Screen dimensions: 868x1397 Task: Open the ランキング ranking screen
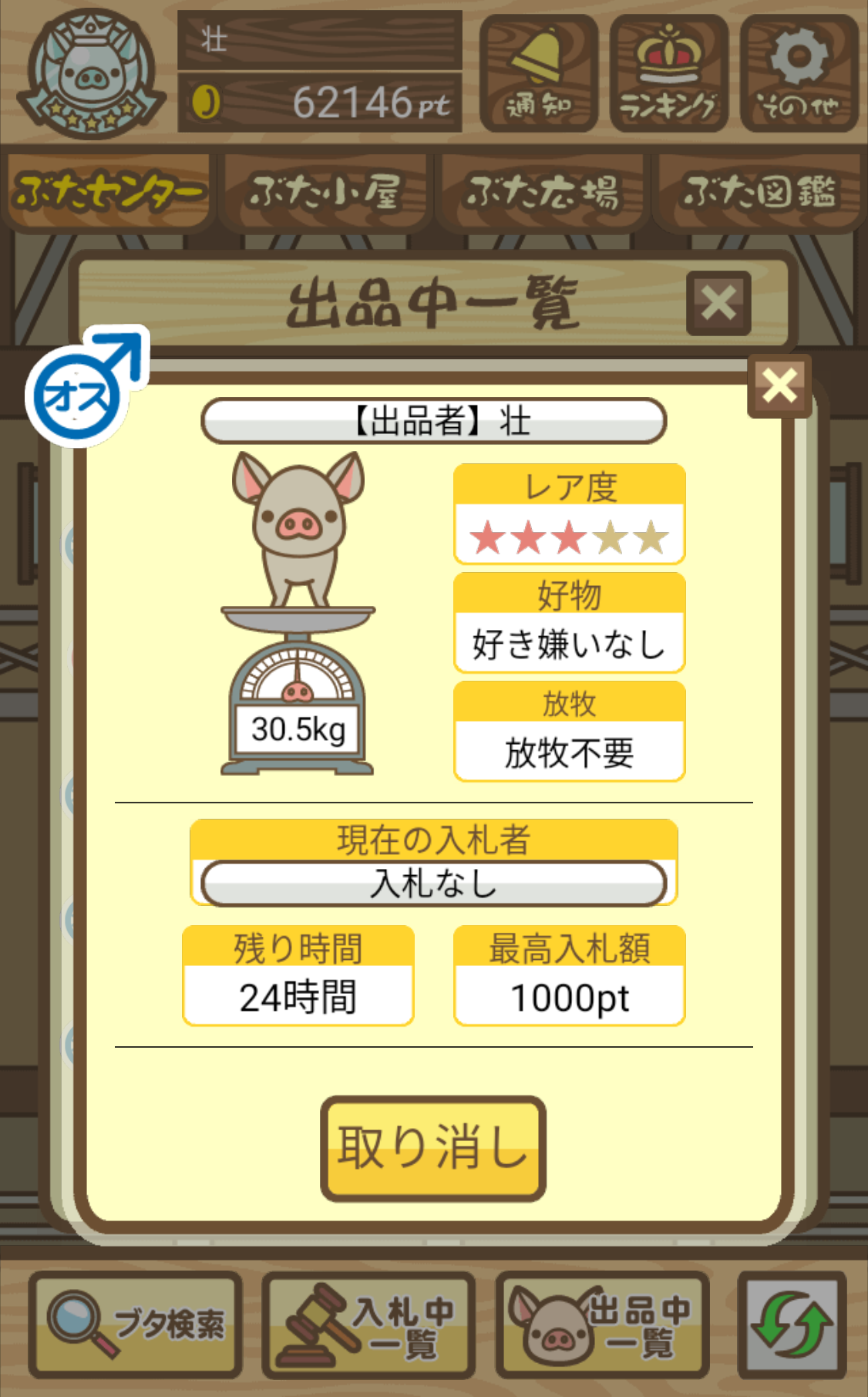[668, 74]
